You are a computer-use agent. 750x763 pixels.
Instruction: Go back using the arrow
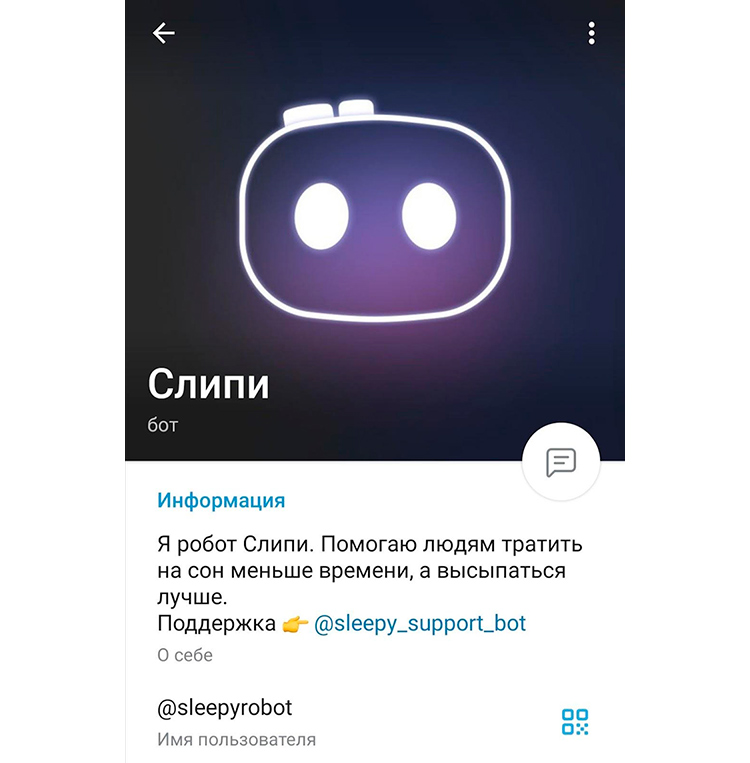(x=163, y=34)
